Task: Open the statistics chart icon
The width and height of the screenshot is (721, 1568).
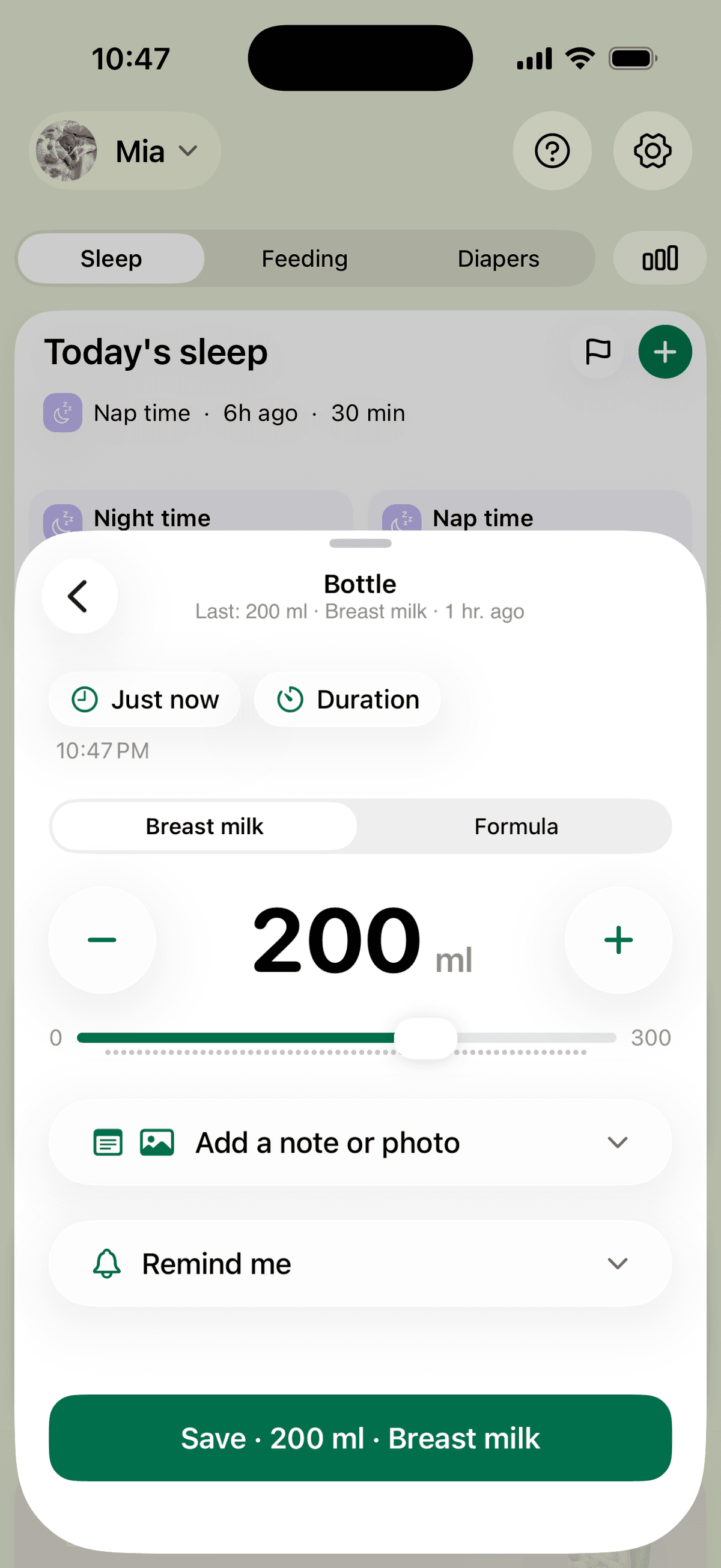Action: point(660,258)
